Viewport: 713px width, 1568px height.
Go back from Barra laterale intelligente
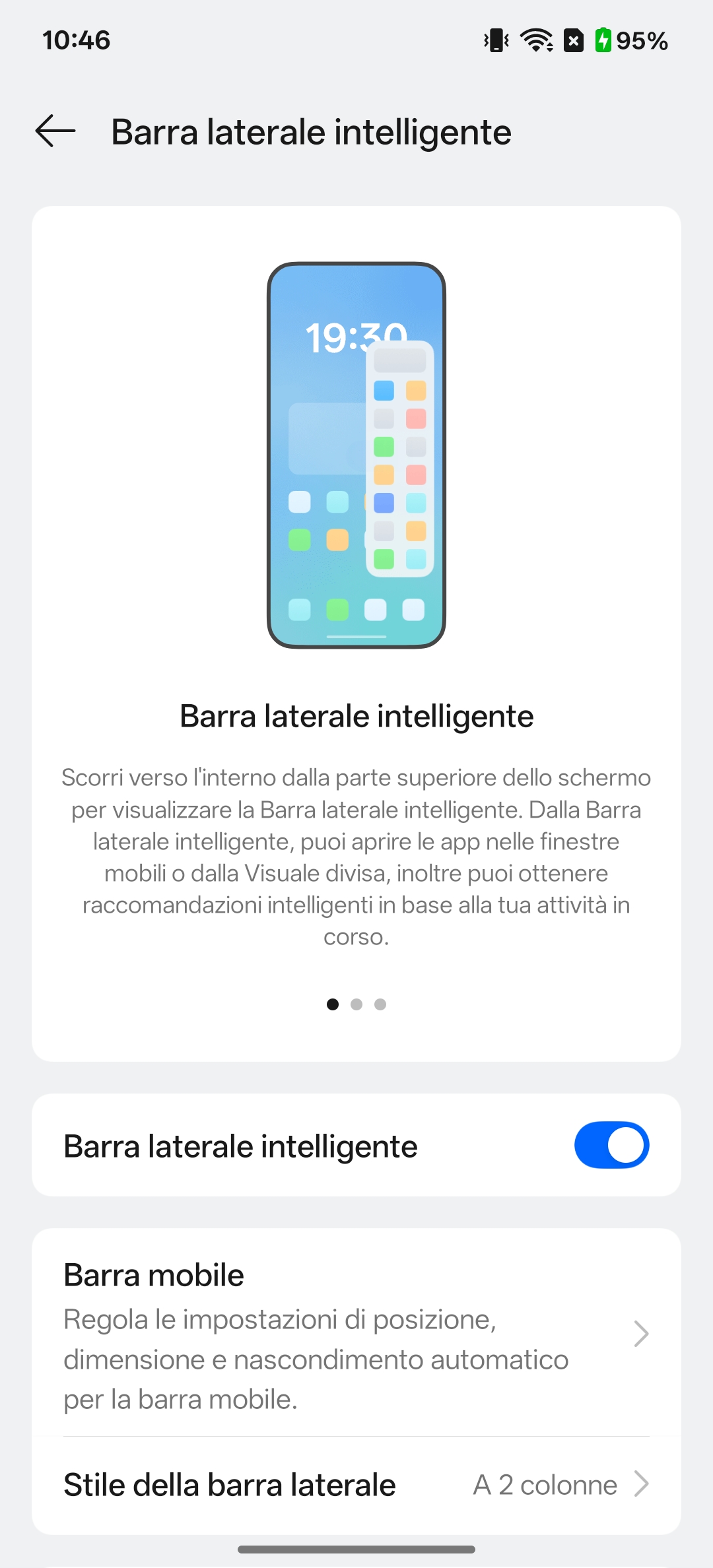point(55,131)
